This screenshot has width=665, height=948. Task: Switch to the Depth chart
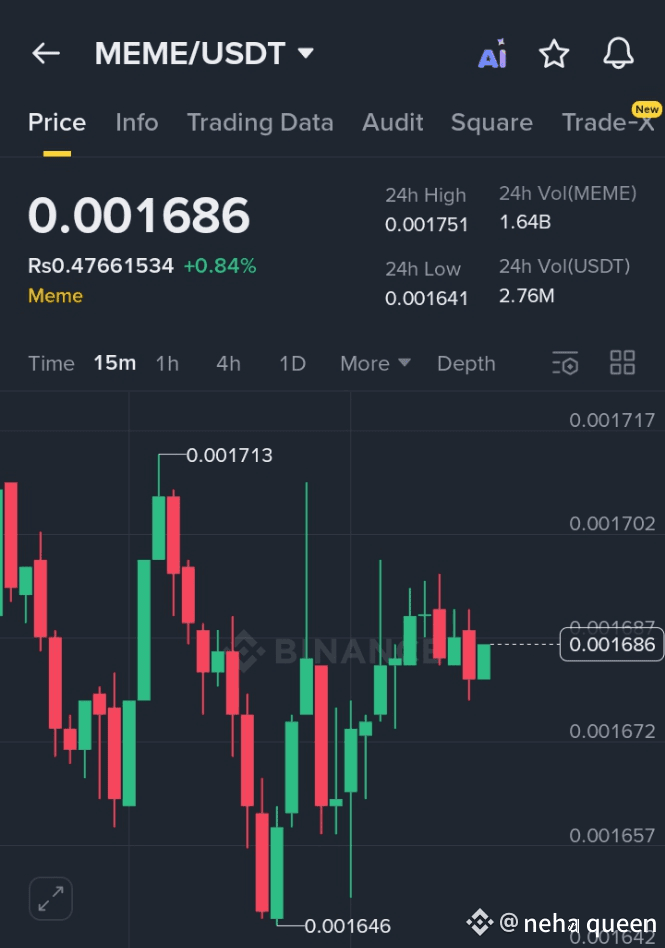[x=466, y=364]
